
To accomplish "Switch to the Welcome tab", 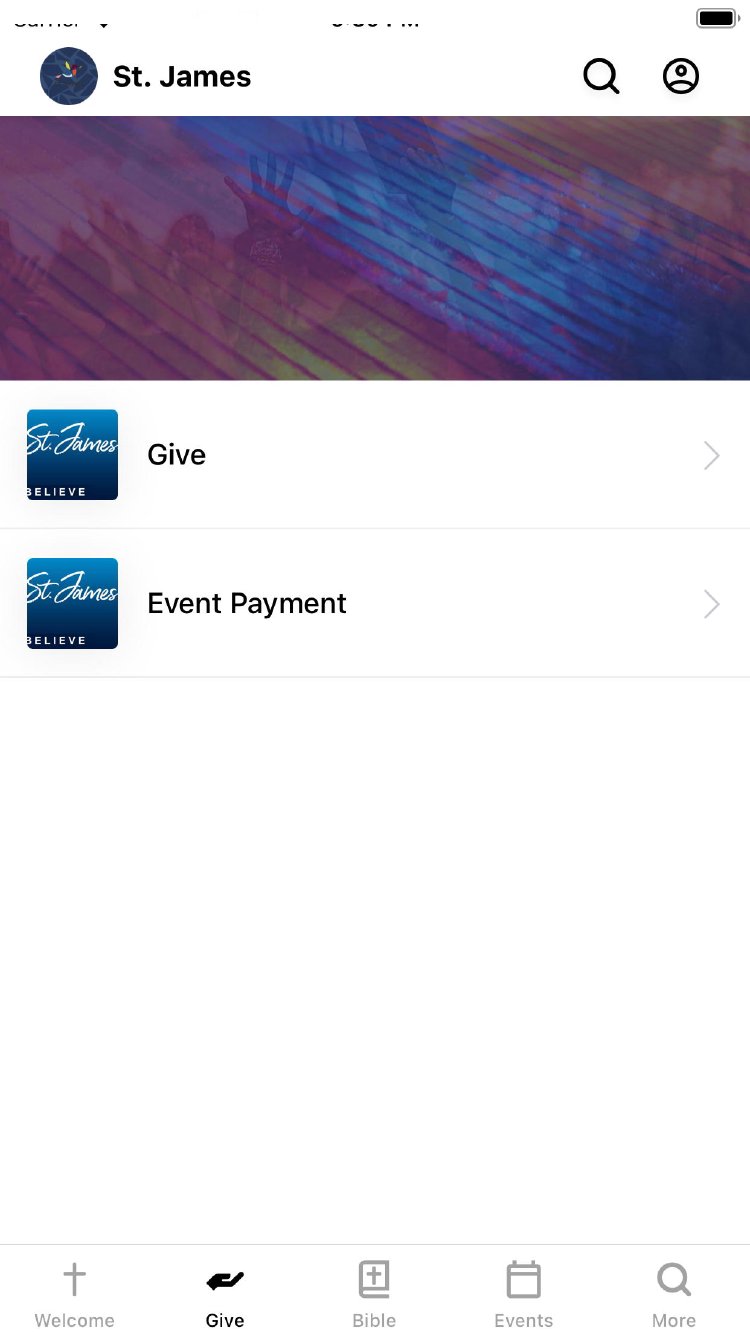I will point(75,1292).
